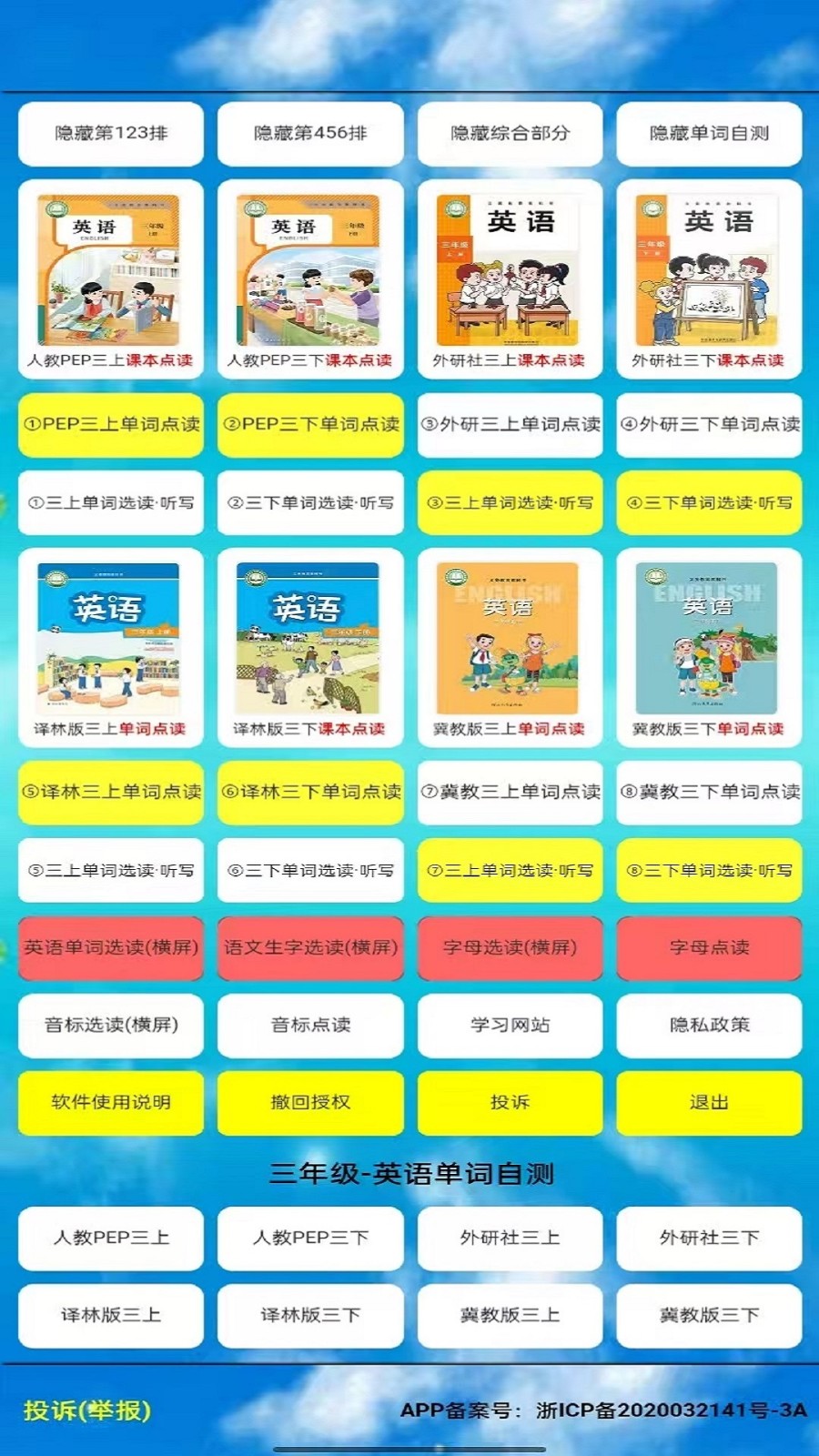
Task: Open 音标点读 phonetic reading
Action: click(310, 1025)
